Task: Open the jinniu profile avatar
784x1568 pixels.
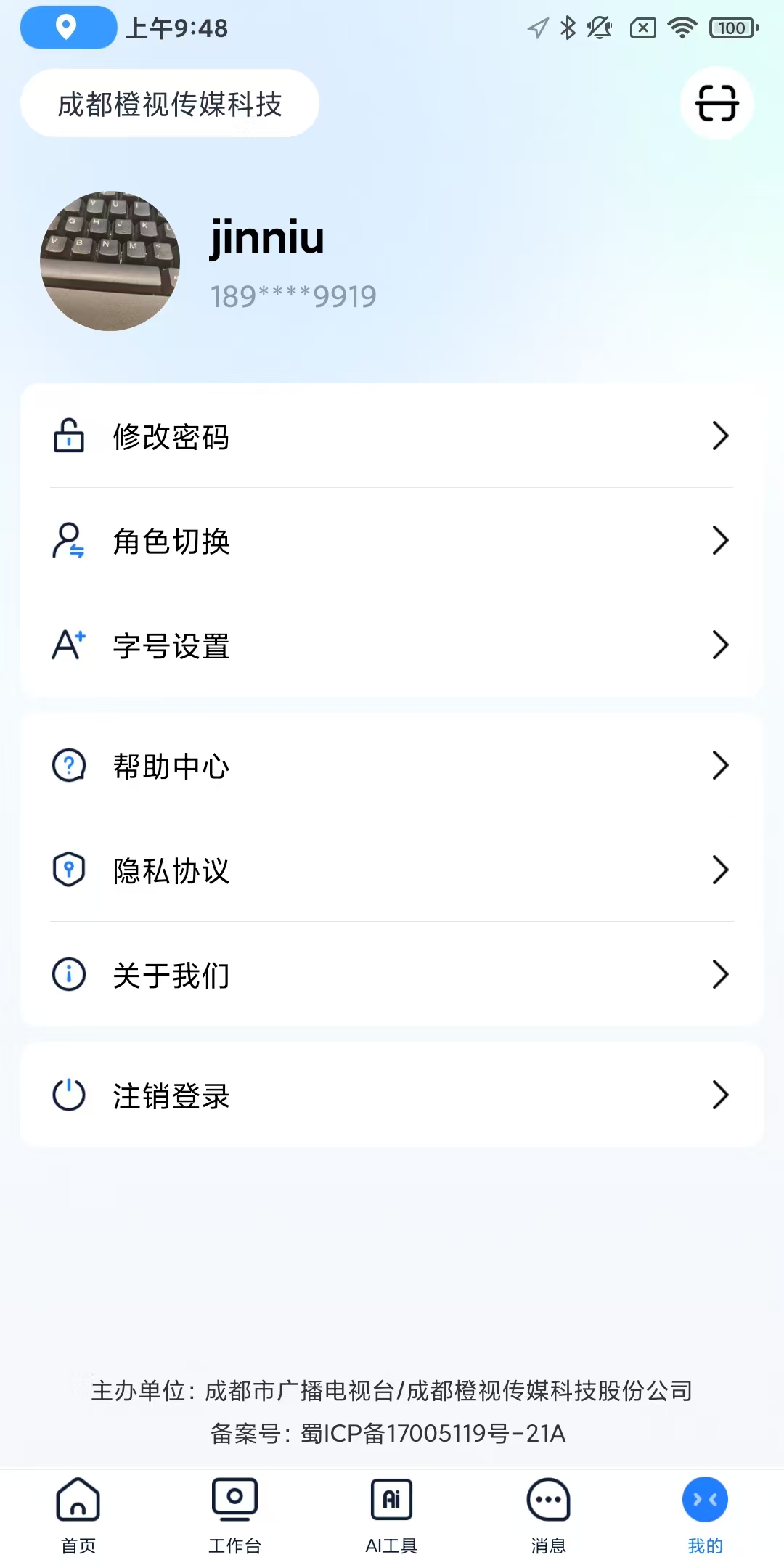Action: point(110,261)
